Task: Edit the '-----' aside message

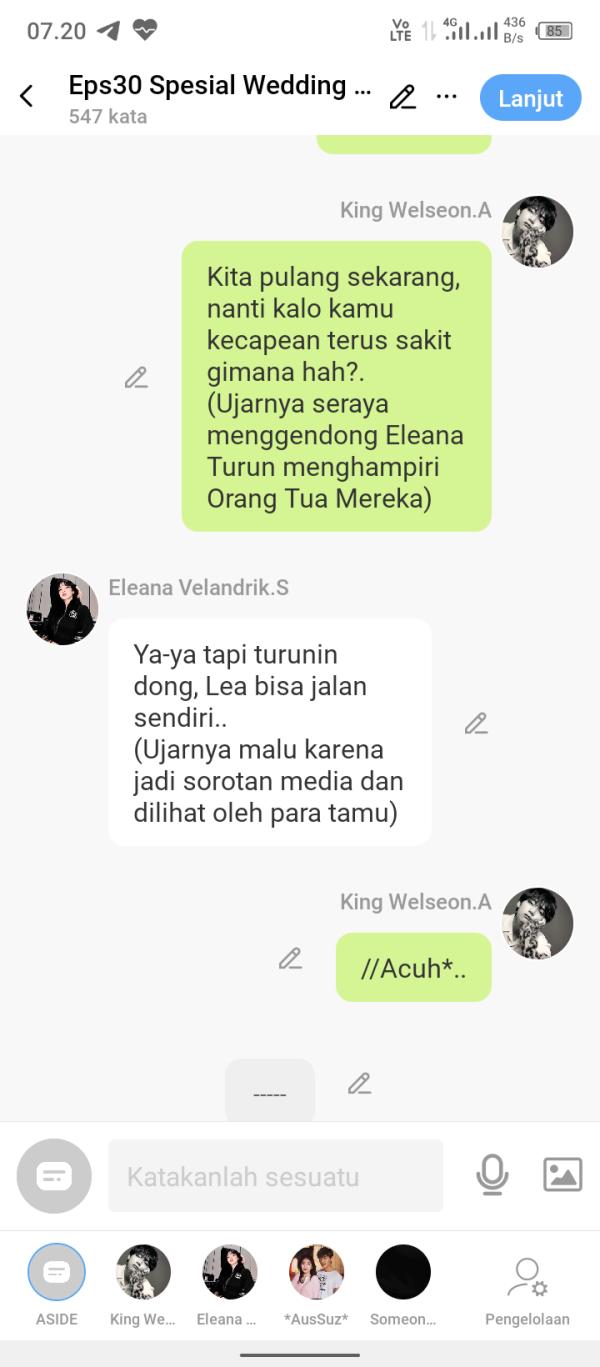Action: tap(359, 1083)
